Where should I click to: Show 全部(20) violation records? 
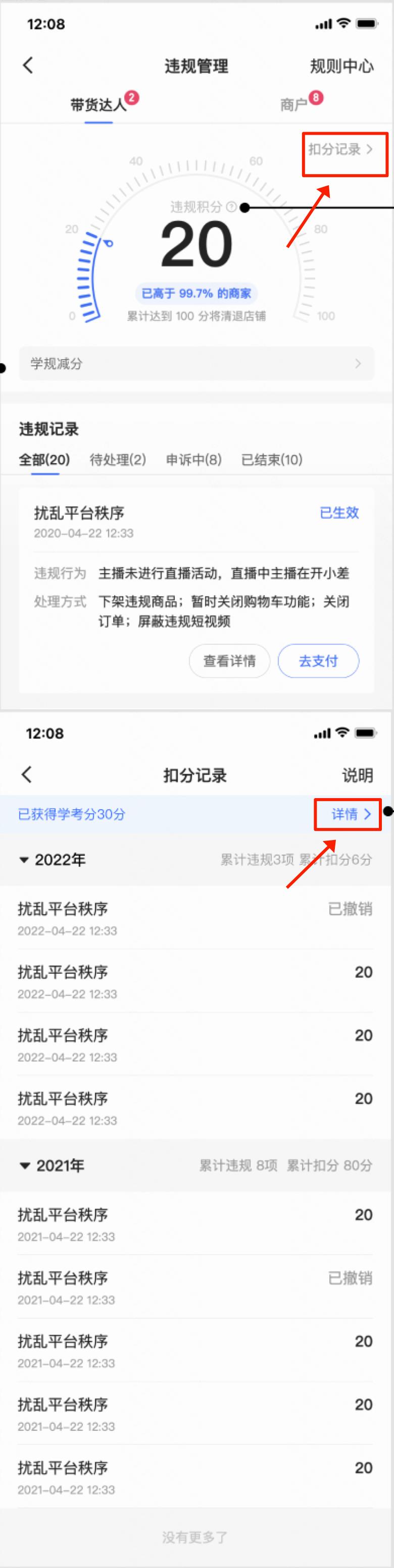(x=44, y=460)
